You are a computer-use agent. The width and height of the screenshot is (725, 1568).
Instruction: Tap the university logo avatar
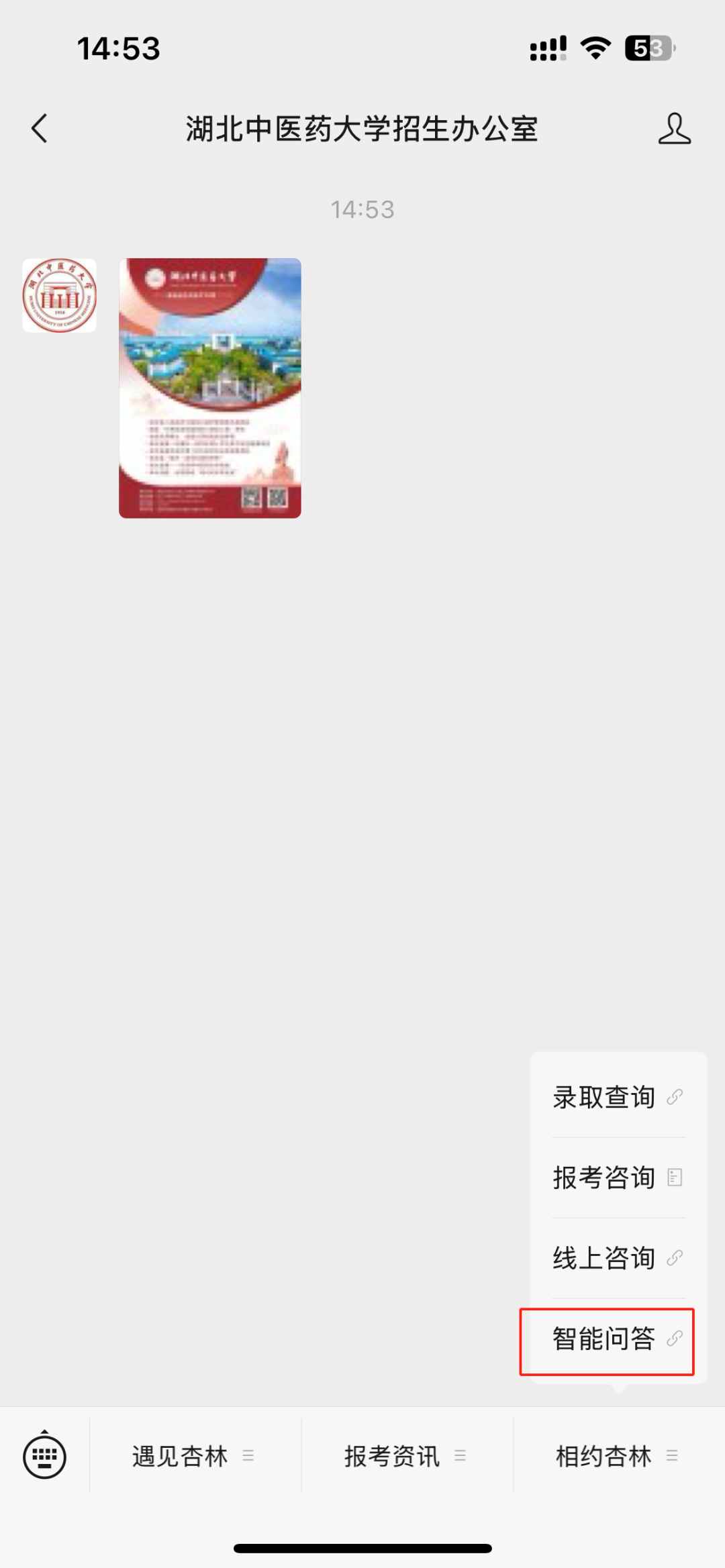59,295
